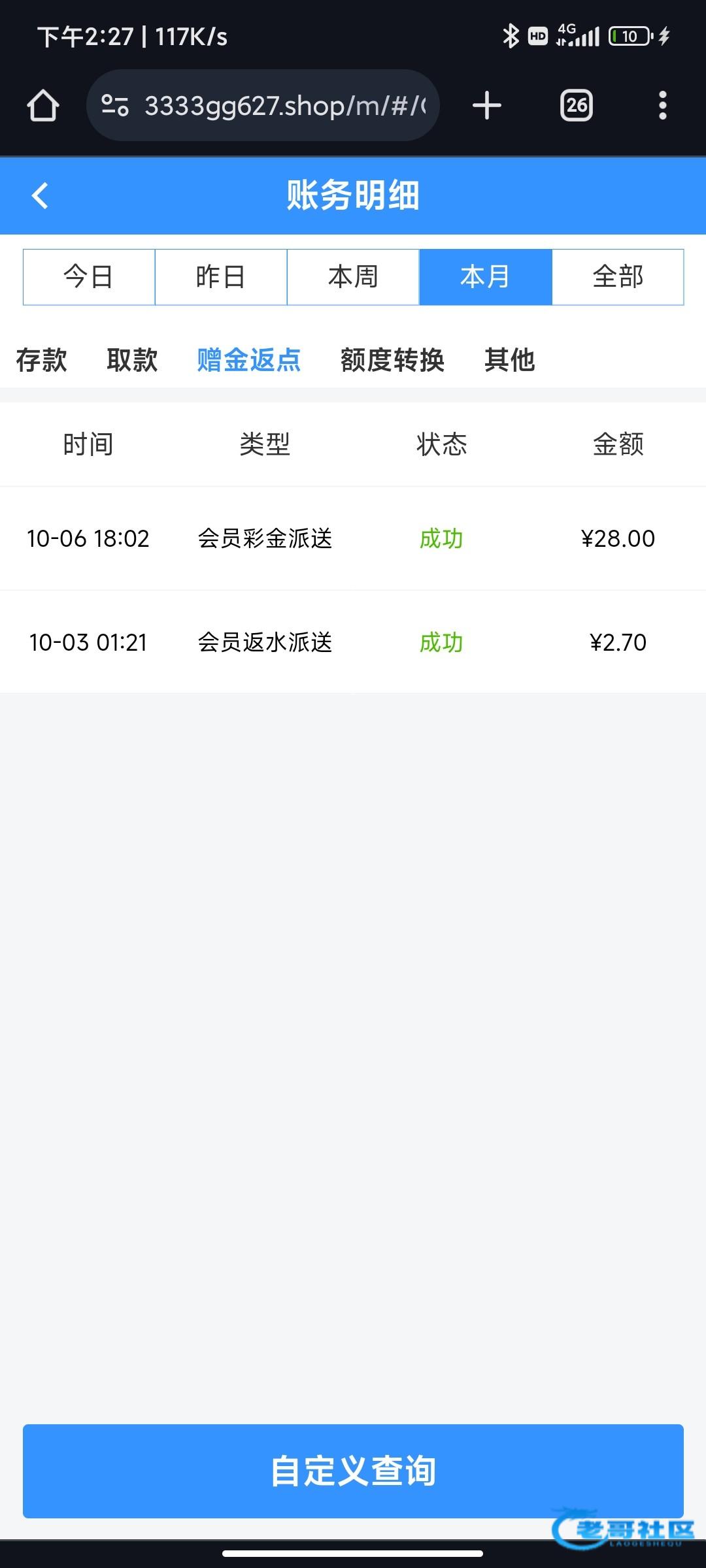
Task: Go back from 账务明细 page
Action: (x=41, y=195)
